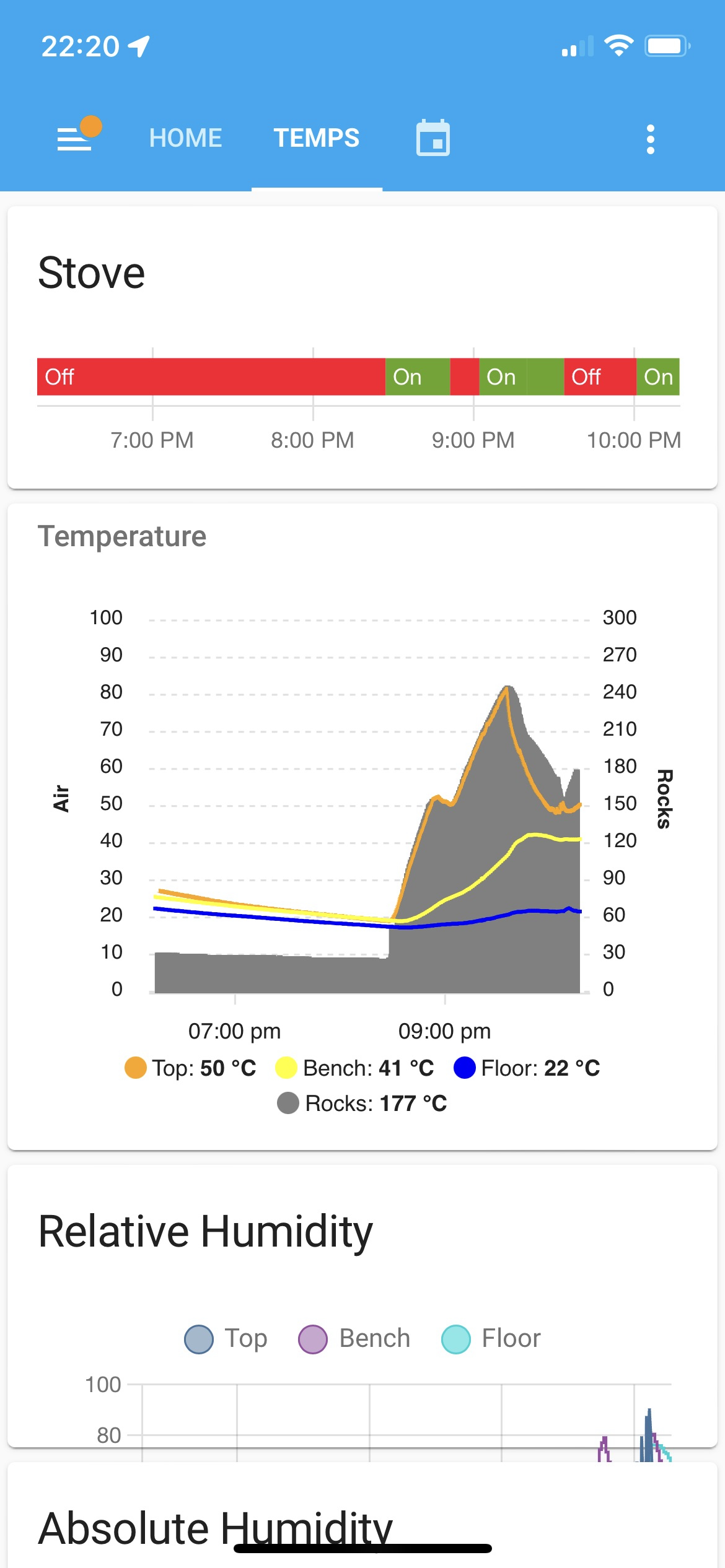Hide the Floor temperature series
Image resolution: width=725 pixels, height=1568 pixels.
click(527, 1068)
